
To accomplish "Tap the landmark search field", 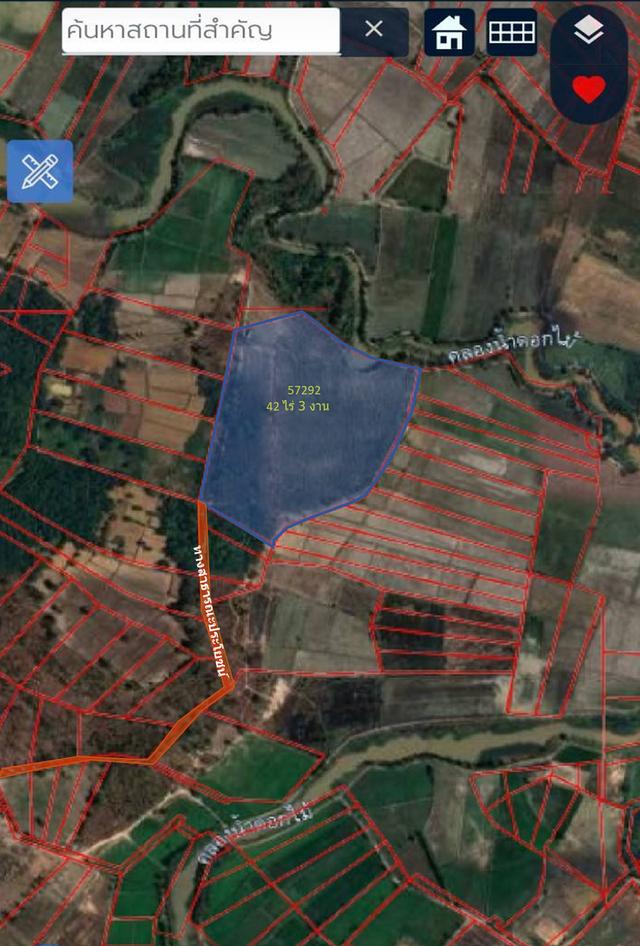I will (x=200, y=30).
